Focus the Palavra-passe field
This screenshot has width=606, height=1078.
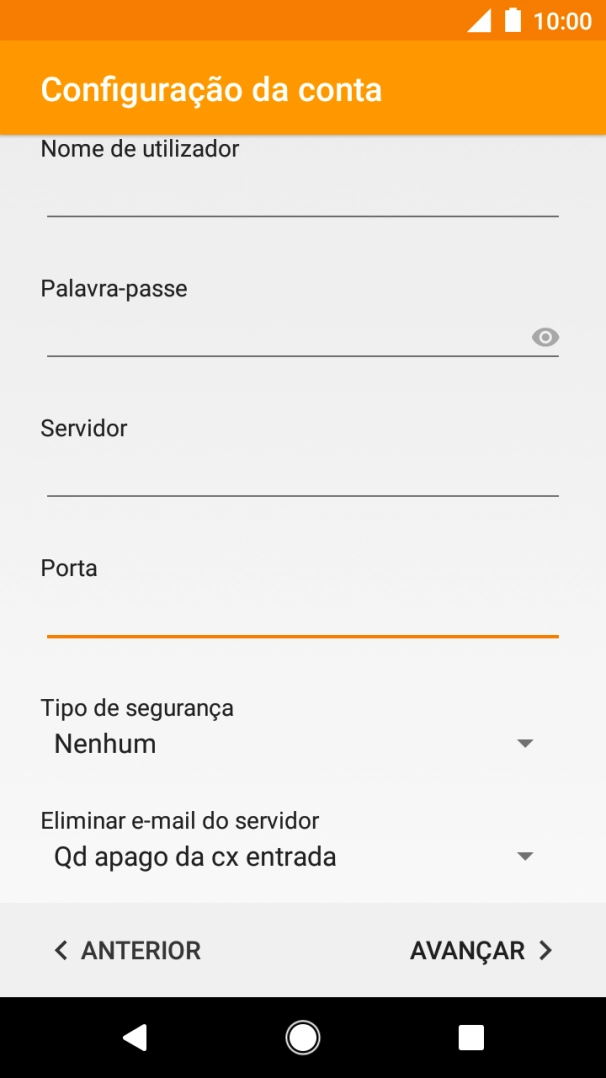[285, 336]
